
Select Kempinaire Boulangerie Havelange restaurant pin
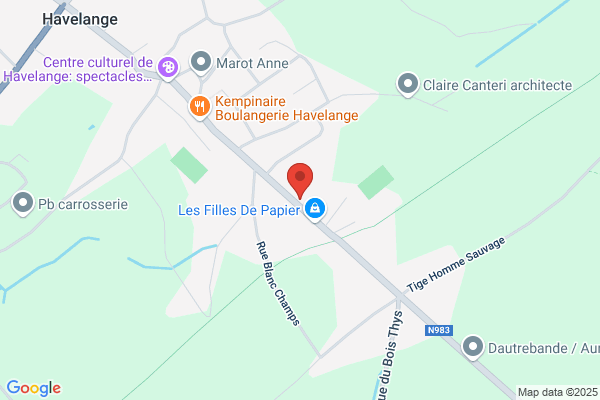click(200, 107)
